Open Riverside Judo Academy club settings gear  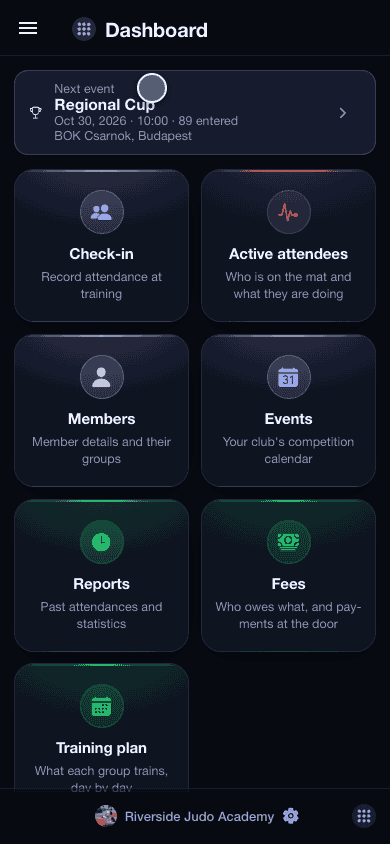(291, 816)
